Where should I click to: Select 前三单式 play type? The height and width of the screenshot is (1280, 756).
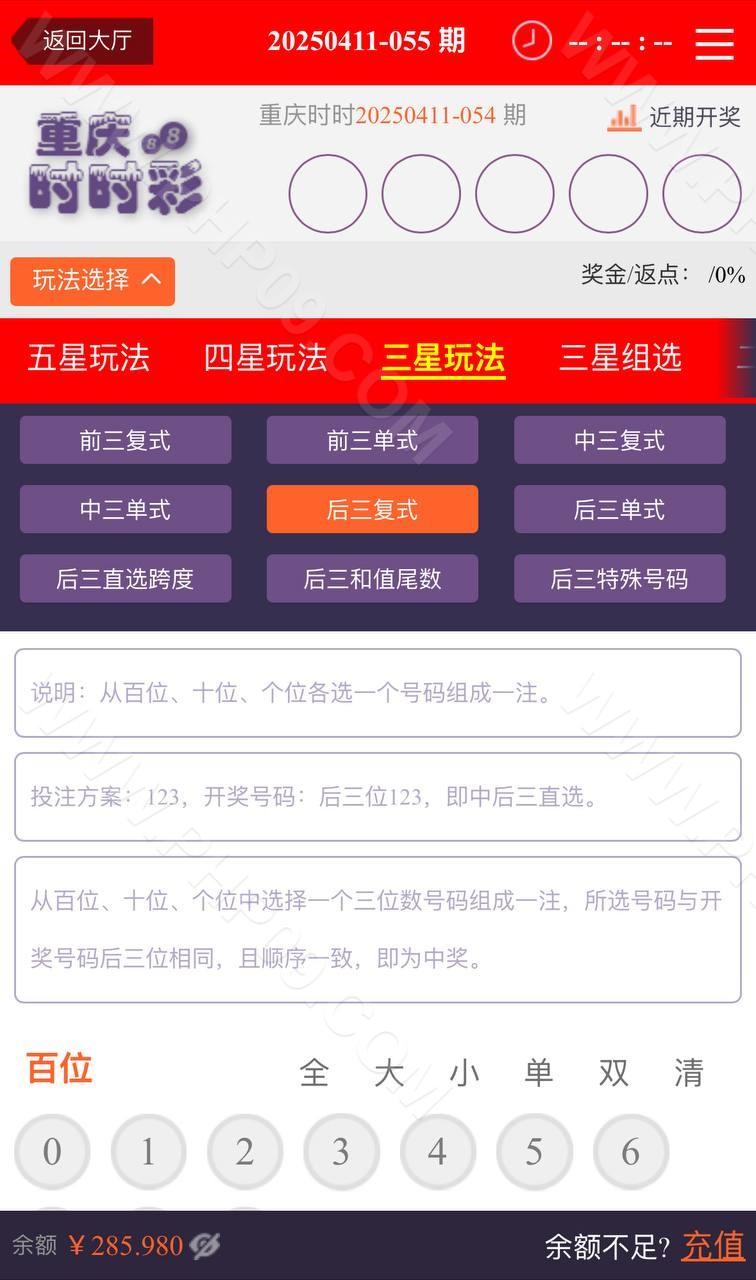coord(372,440)
